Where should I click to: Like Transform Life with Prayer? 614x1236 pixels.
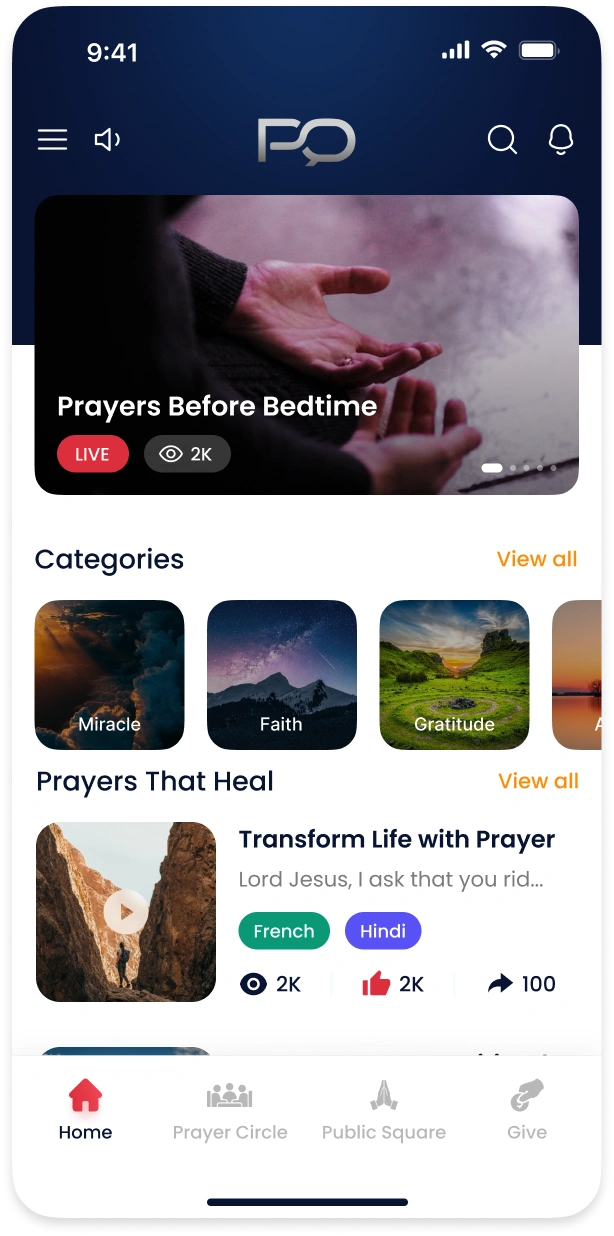(377, 984)
